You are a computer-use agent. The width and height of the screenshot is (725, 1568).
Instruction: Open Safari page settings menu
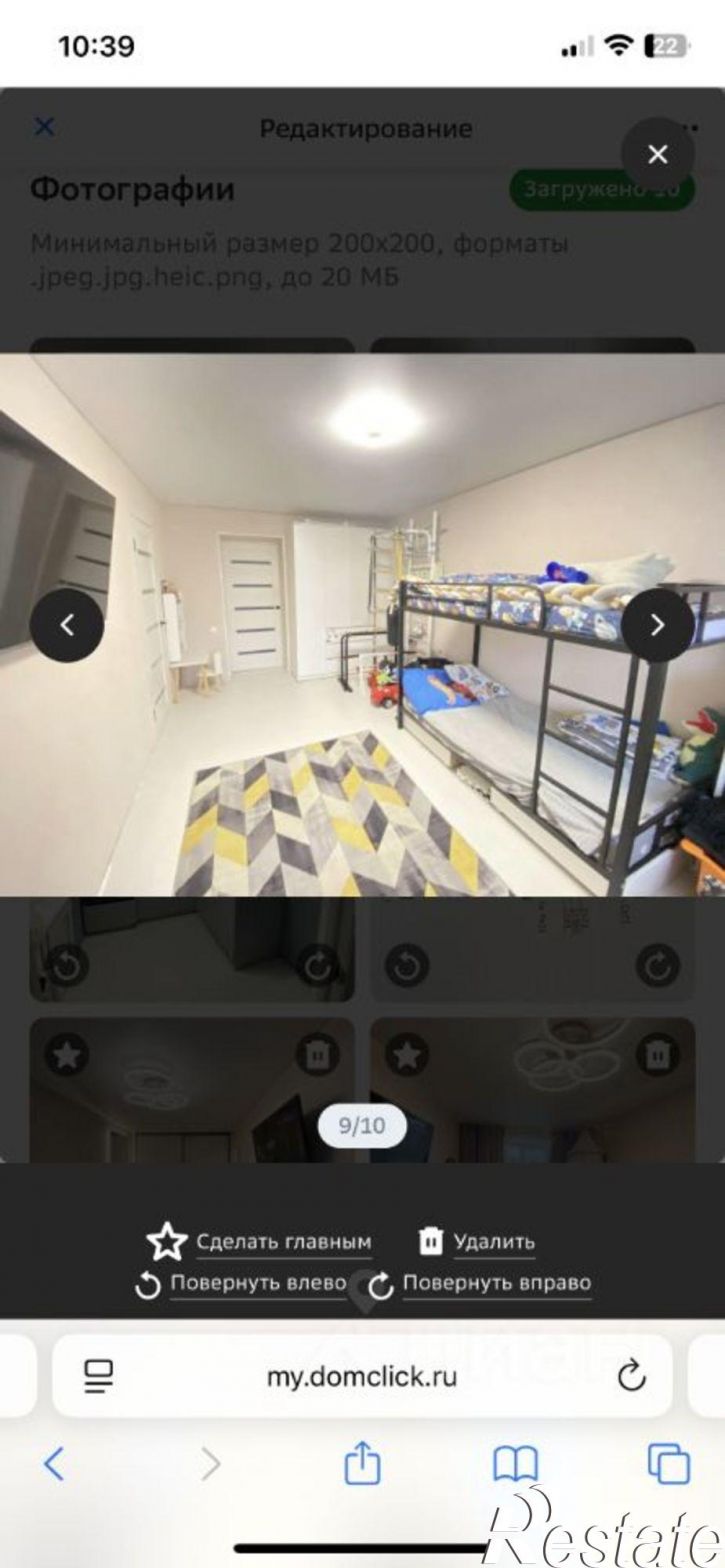point(99,1376)
